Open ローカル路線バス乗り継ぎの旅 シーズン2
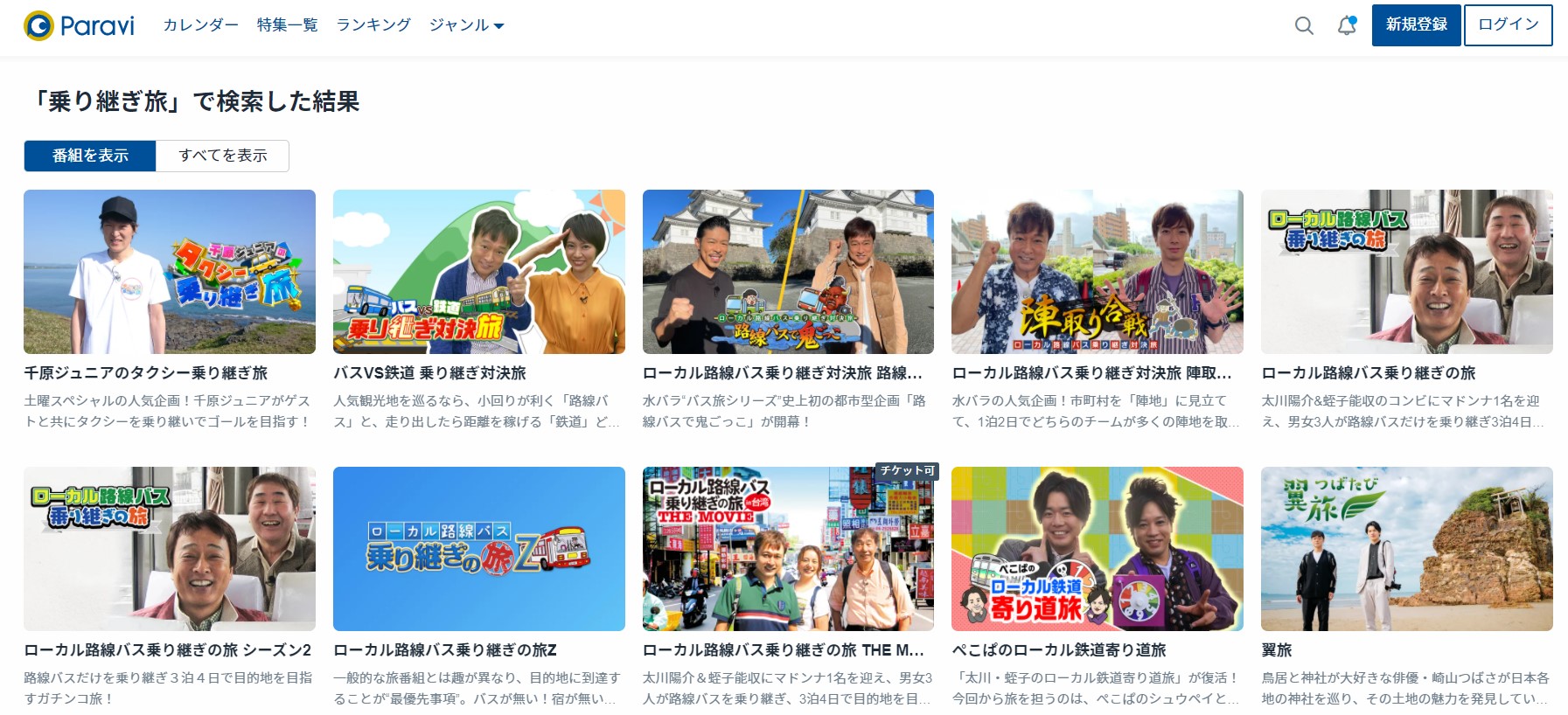This screenshot has width=1568, height=715. (x=169, y=549)
